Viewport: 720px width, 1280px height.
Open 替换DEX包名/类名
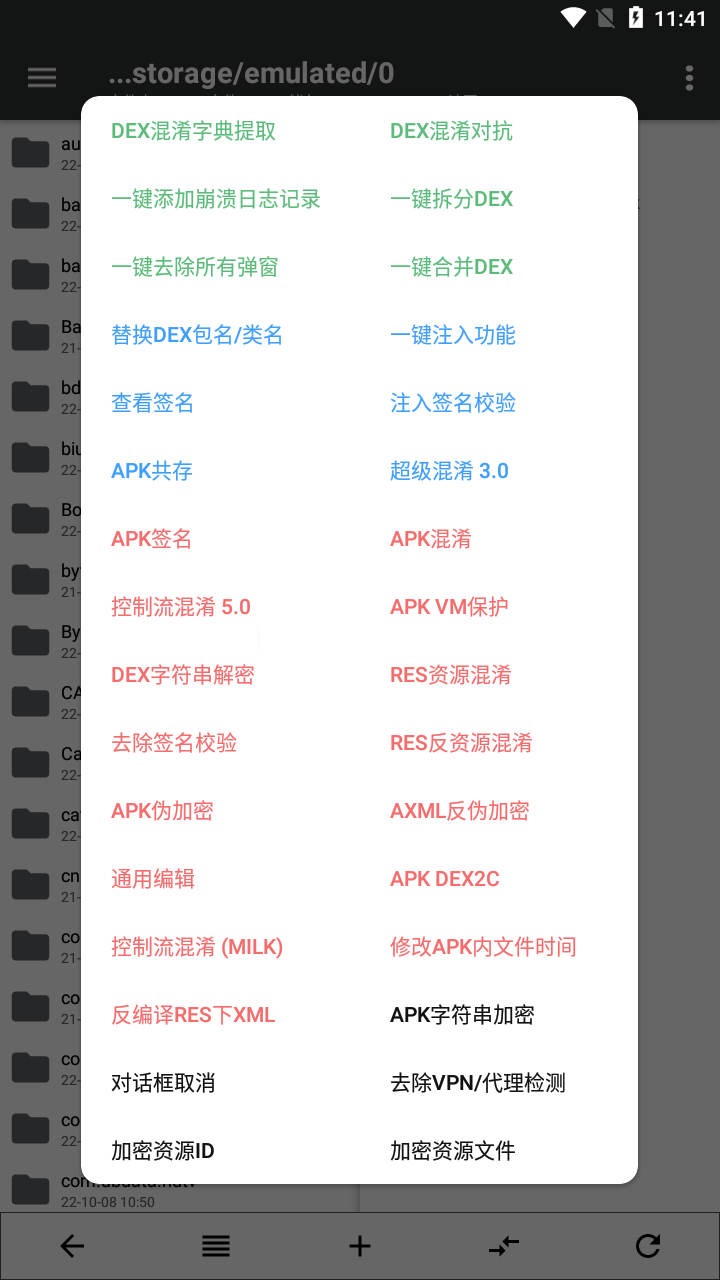197,335
